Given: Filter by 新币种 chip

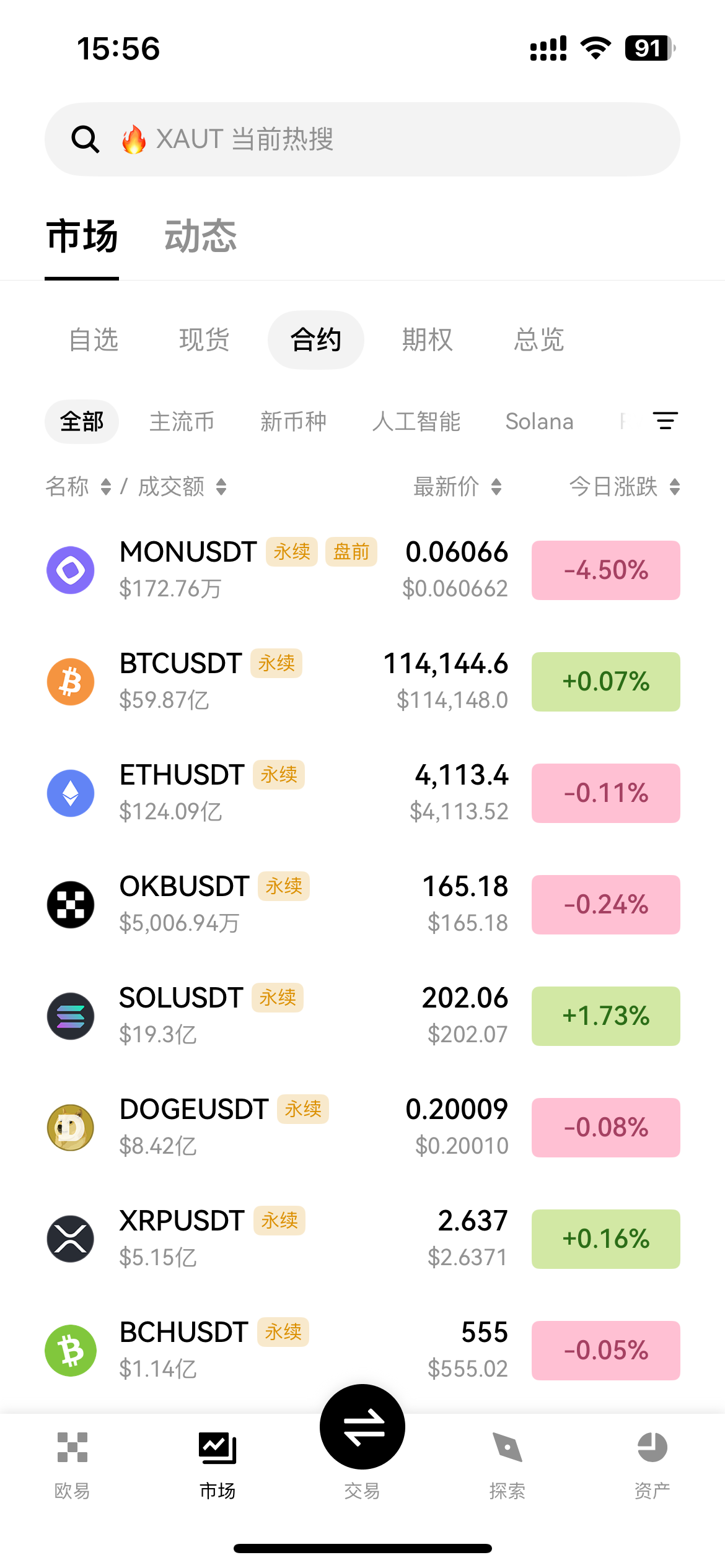Looking at the screenshot, I should 293,422.
